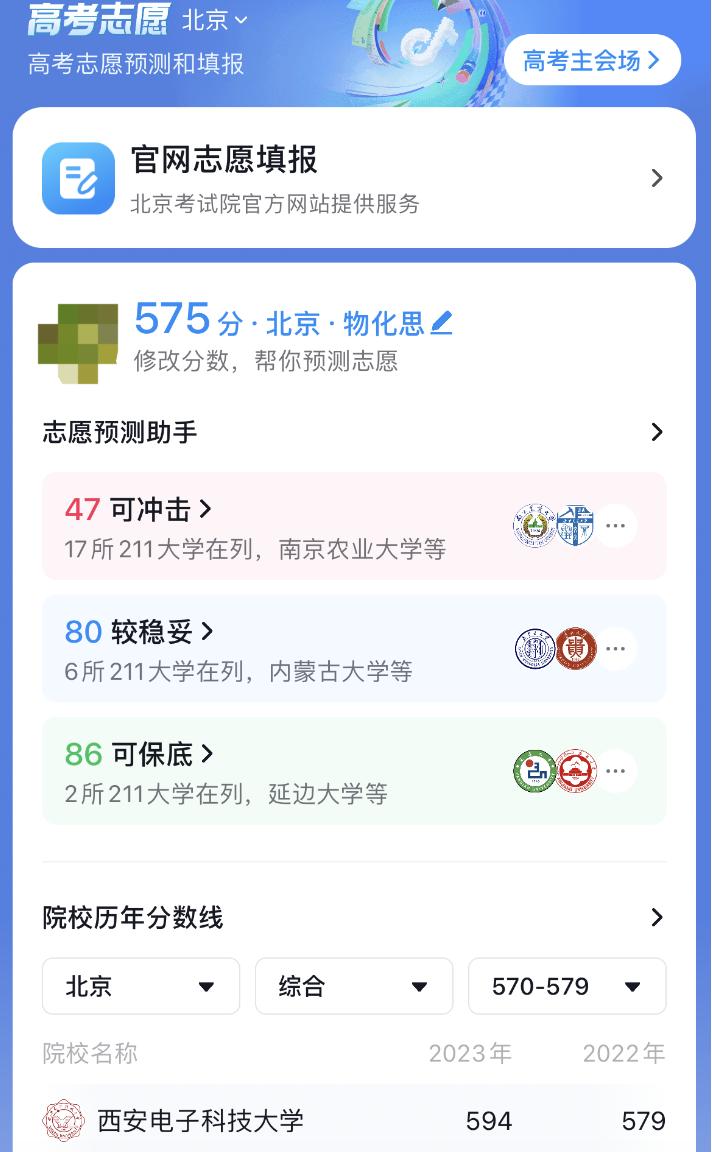This screenshot has height=1152, width=712.
Task: Change province dropdown showing 北京
Action: click(x=141, y=986)
